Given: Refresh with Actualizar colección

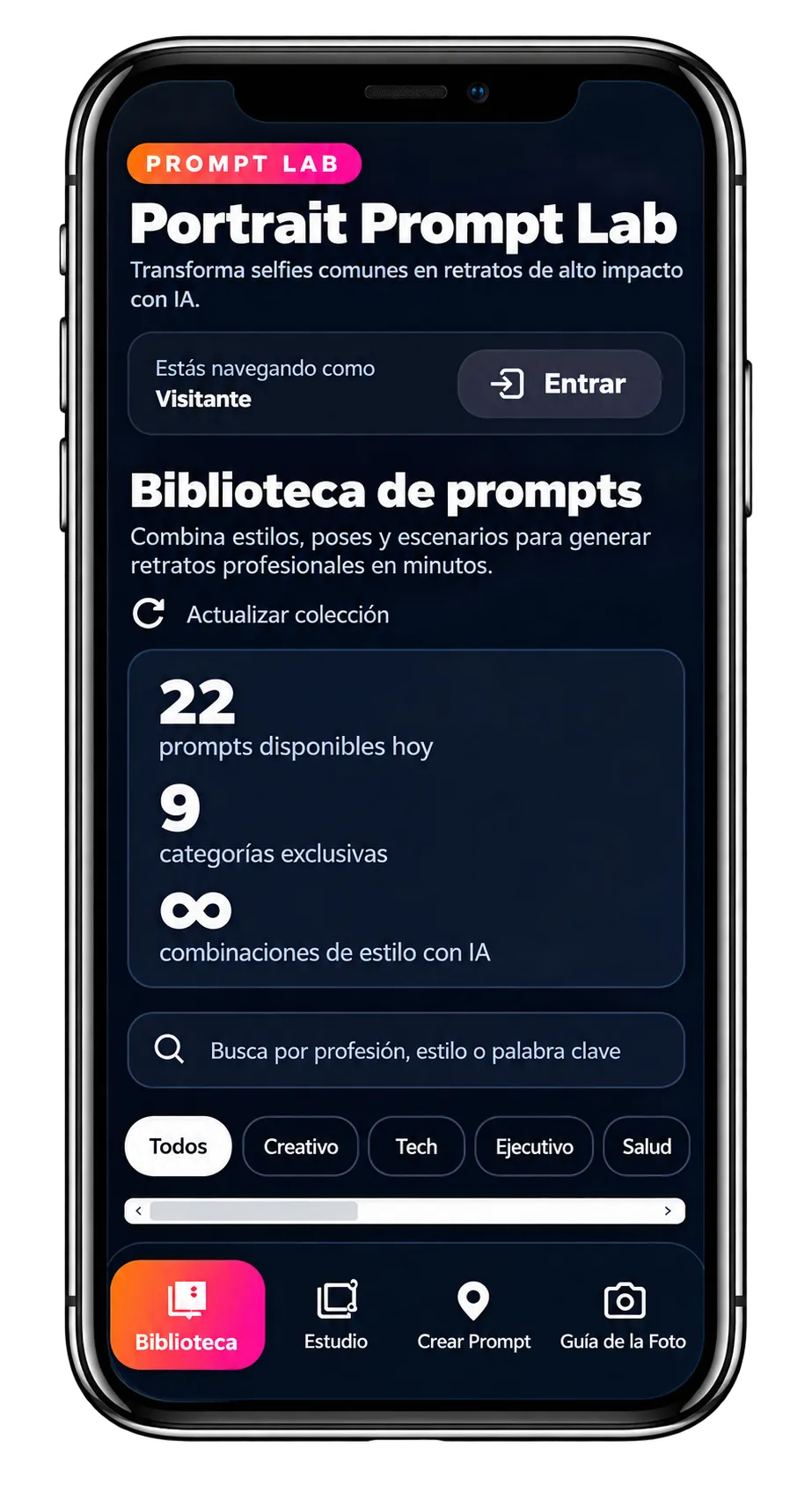Looking at the screenshot, I should click(x=260, y=614).
